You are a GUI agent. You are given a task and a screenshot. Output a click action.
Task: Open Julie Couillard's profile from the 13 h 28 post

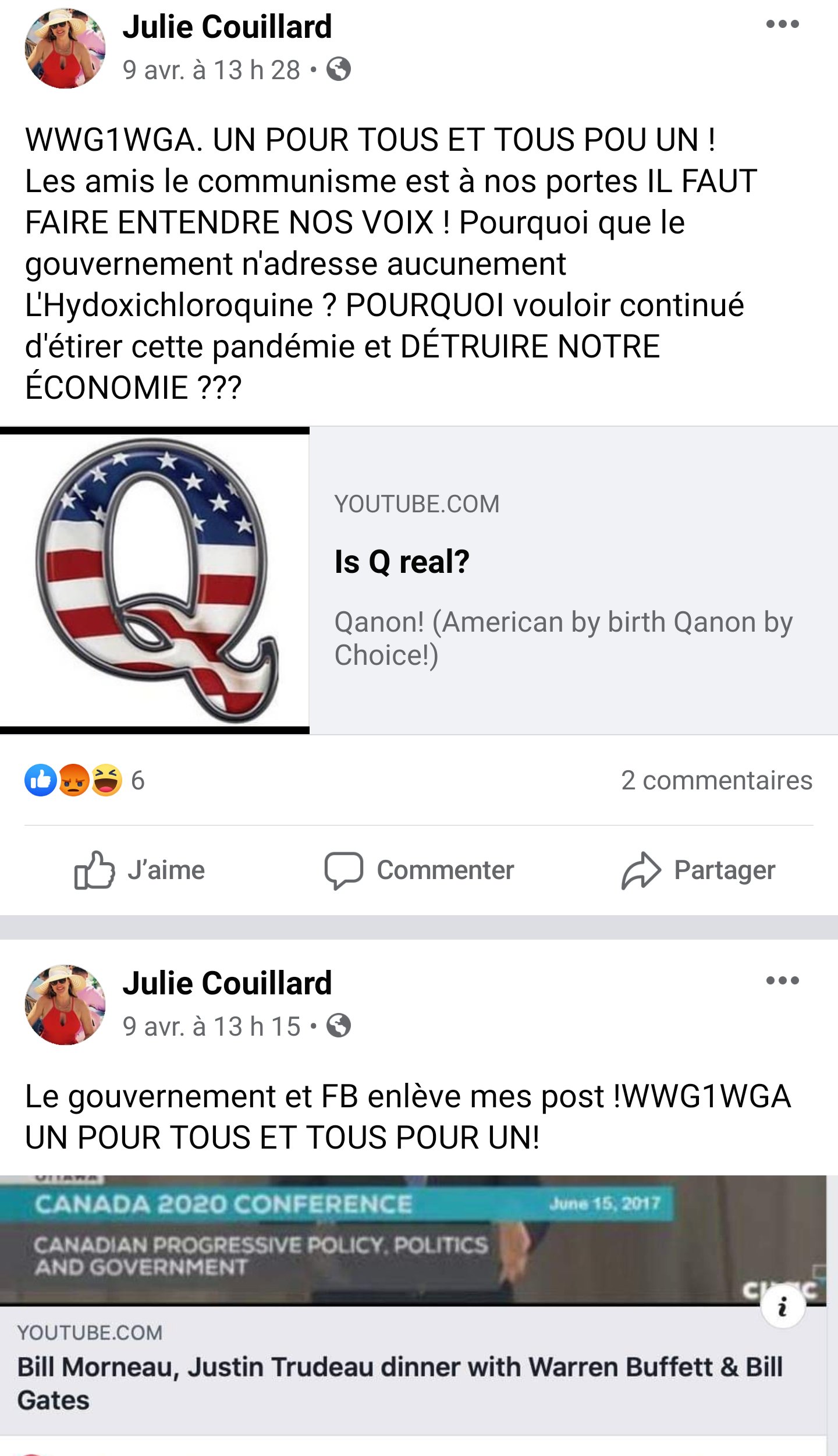(227, 27)
